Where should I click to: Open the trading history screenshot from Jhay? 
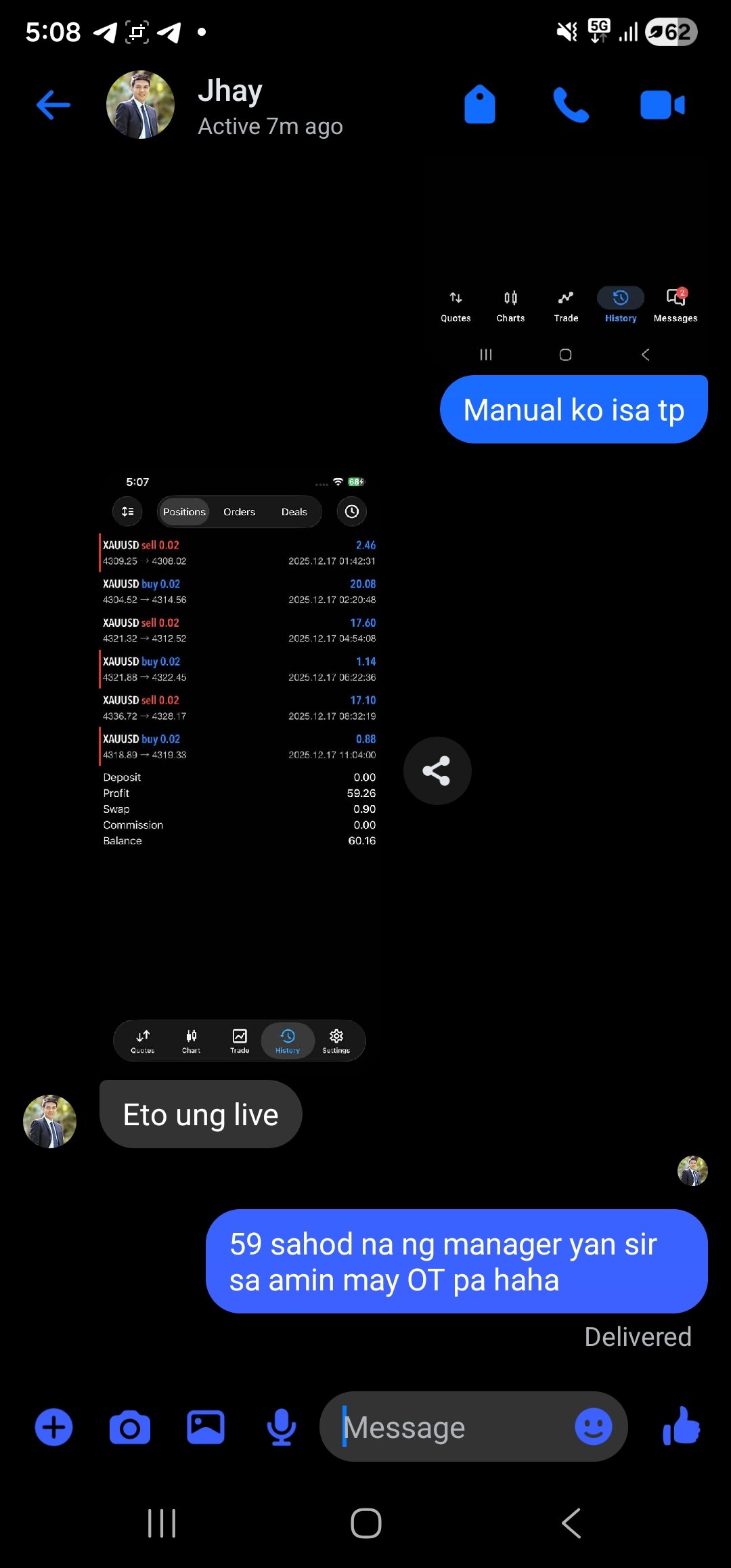(239, 765)
